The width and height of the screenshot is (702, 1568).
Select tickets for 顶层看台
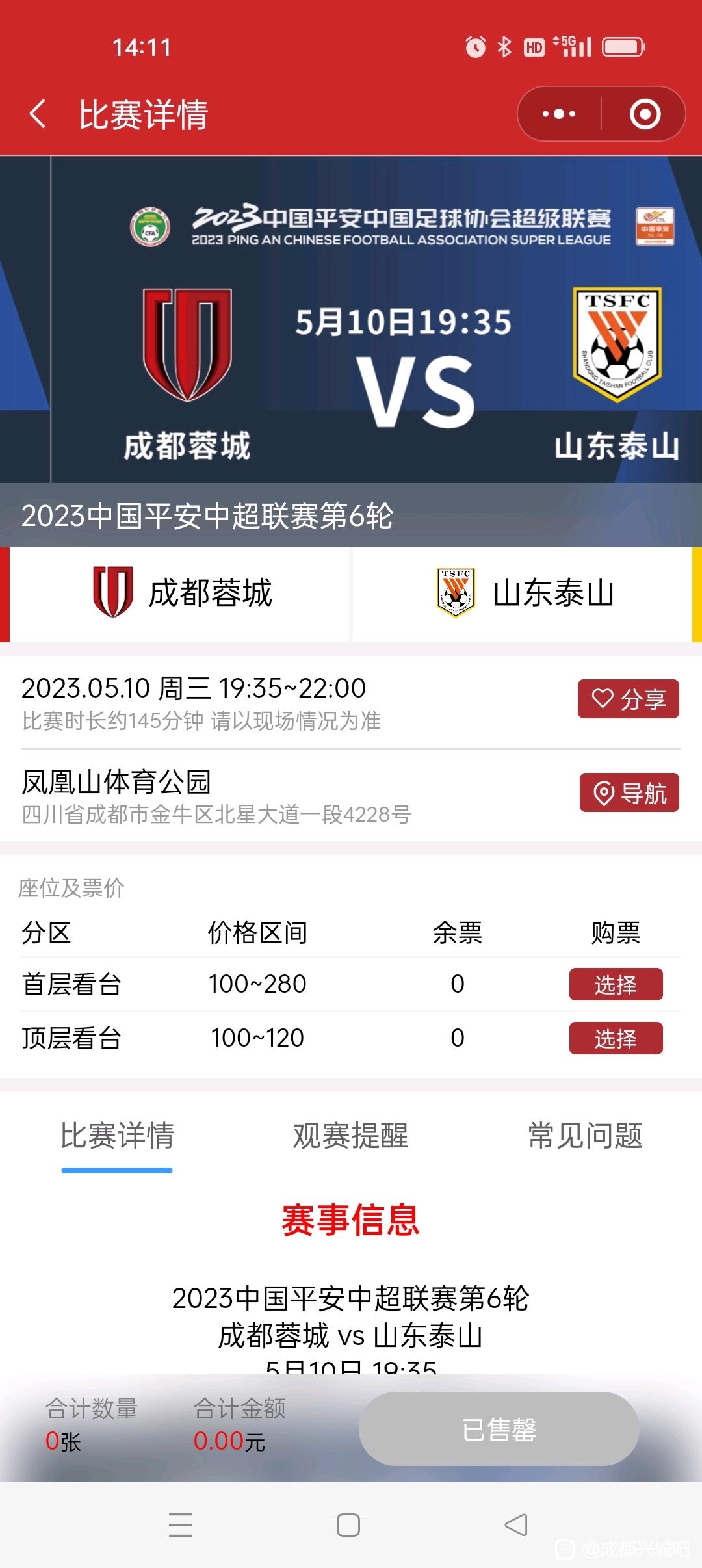[x=616, y=1038]
